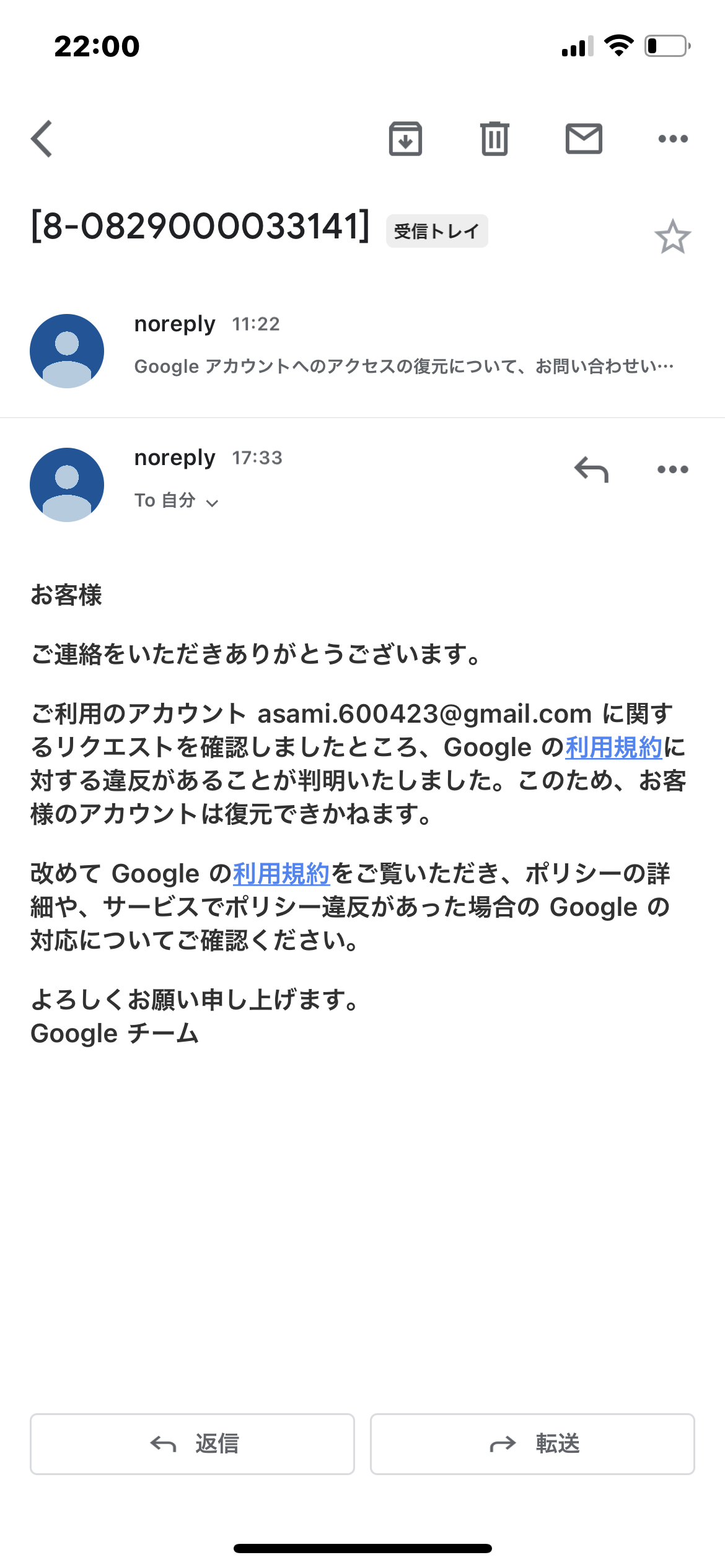Open message options via the three-dot icon beside reply
The image size is (725, 1568).
(x=673, y=469)
